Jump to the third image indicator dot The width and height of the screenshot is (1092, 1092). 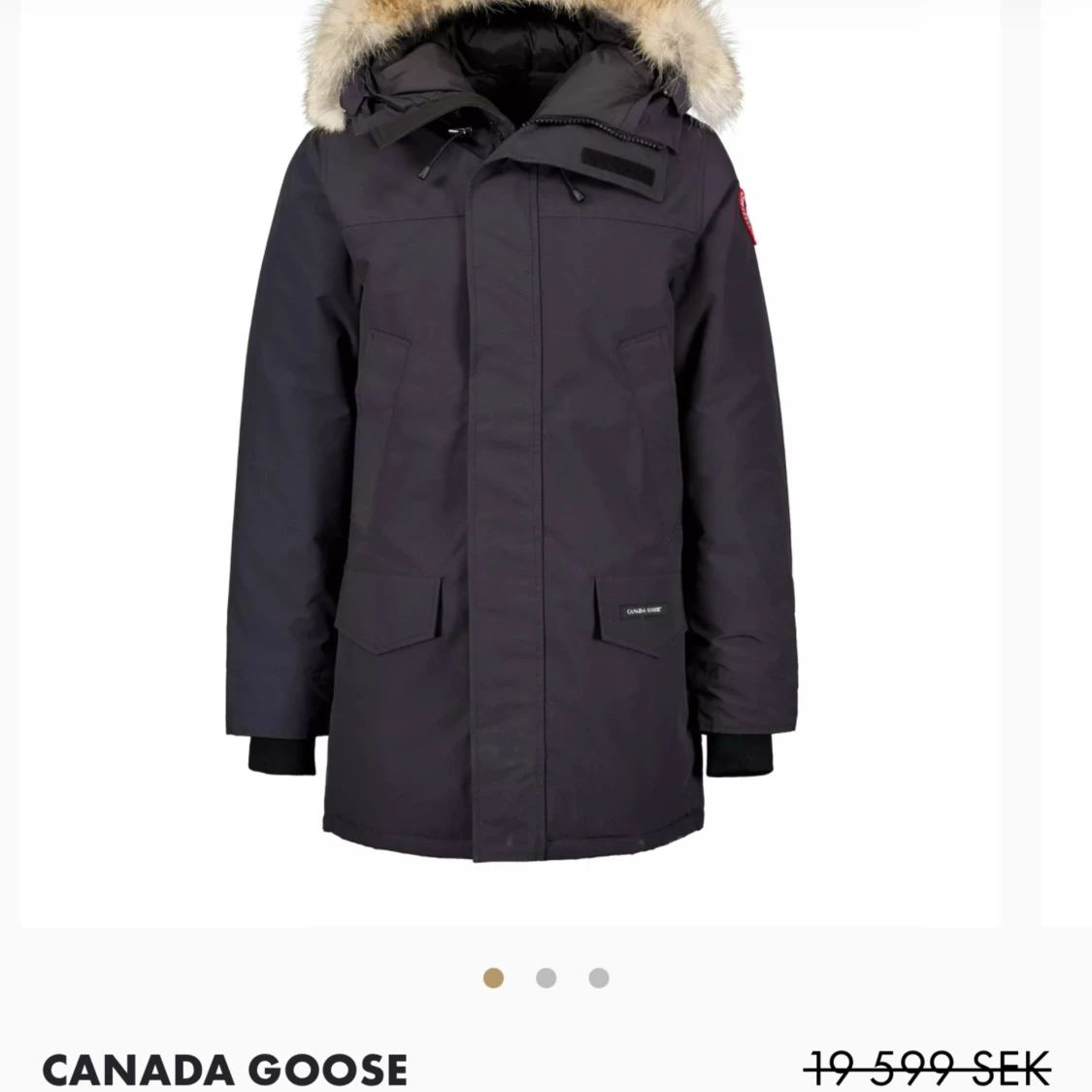(x=599, y=977)
